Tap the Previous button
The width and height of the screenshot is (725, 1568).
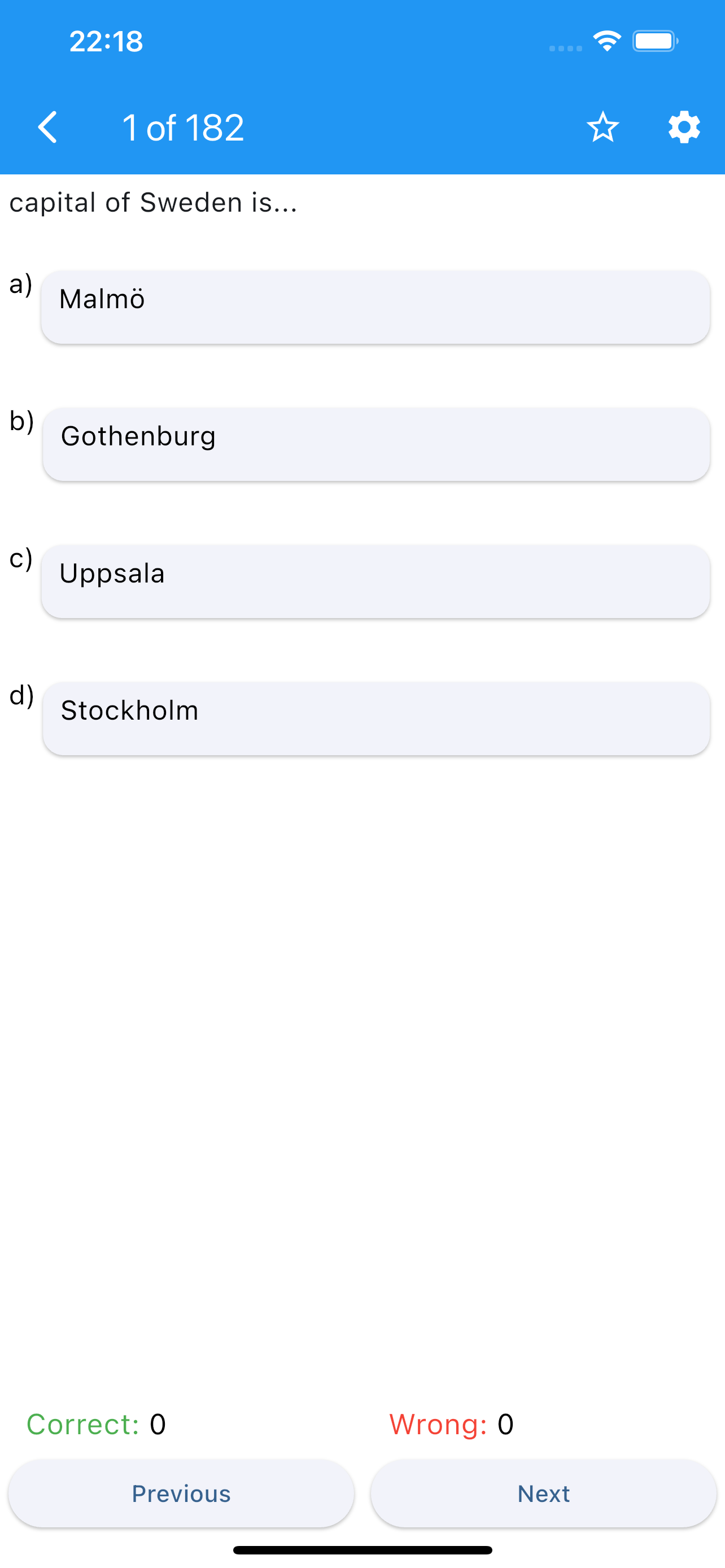click(x=181, y=1493)
